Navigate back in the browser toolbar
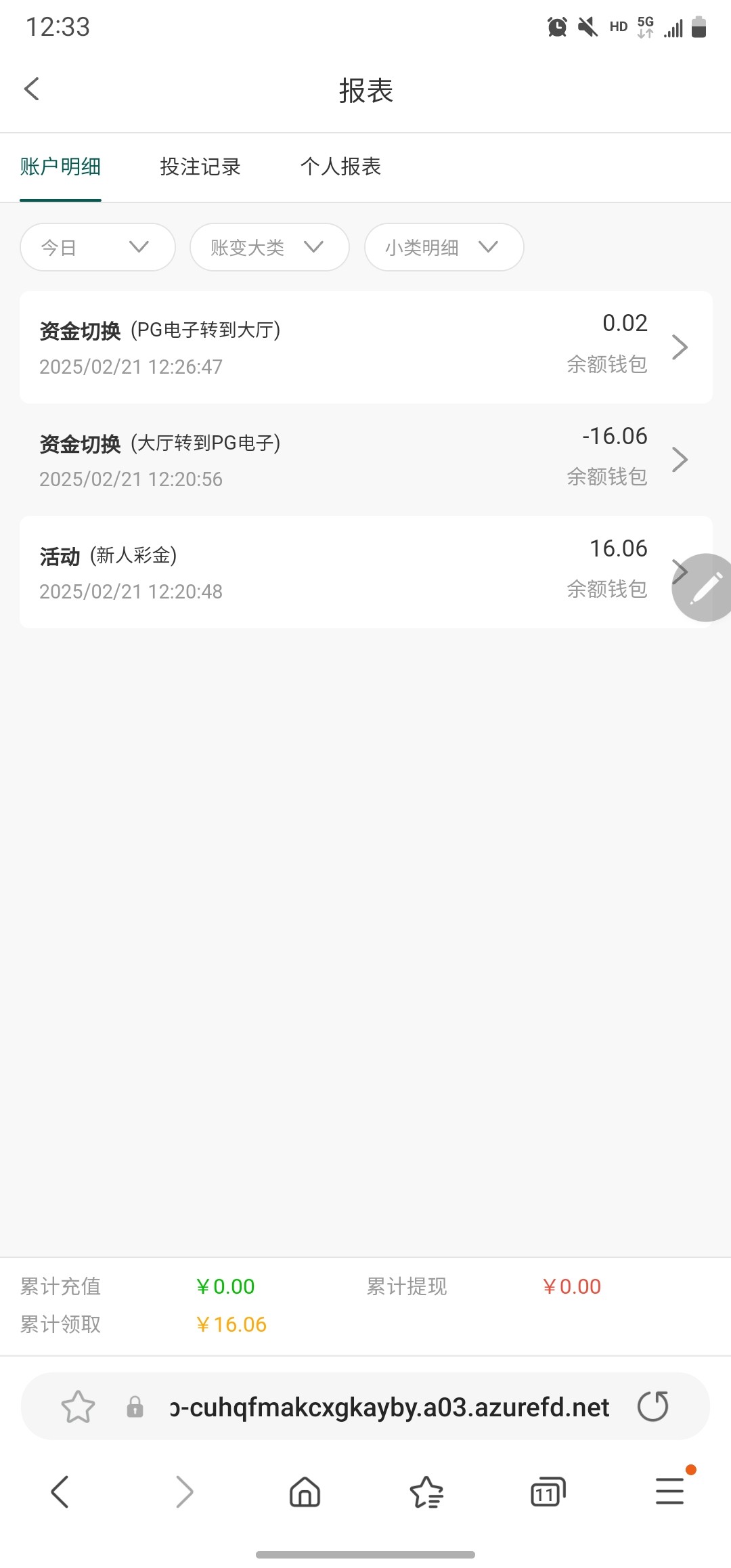The height and width of the screenshot is (1568, 731). [x=60, y=1491]
